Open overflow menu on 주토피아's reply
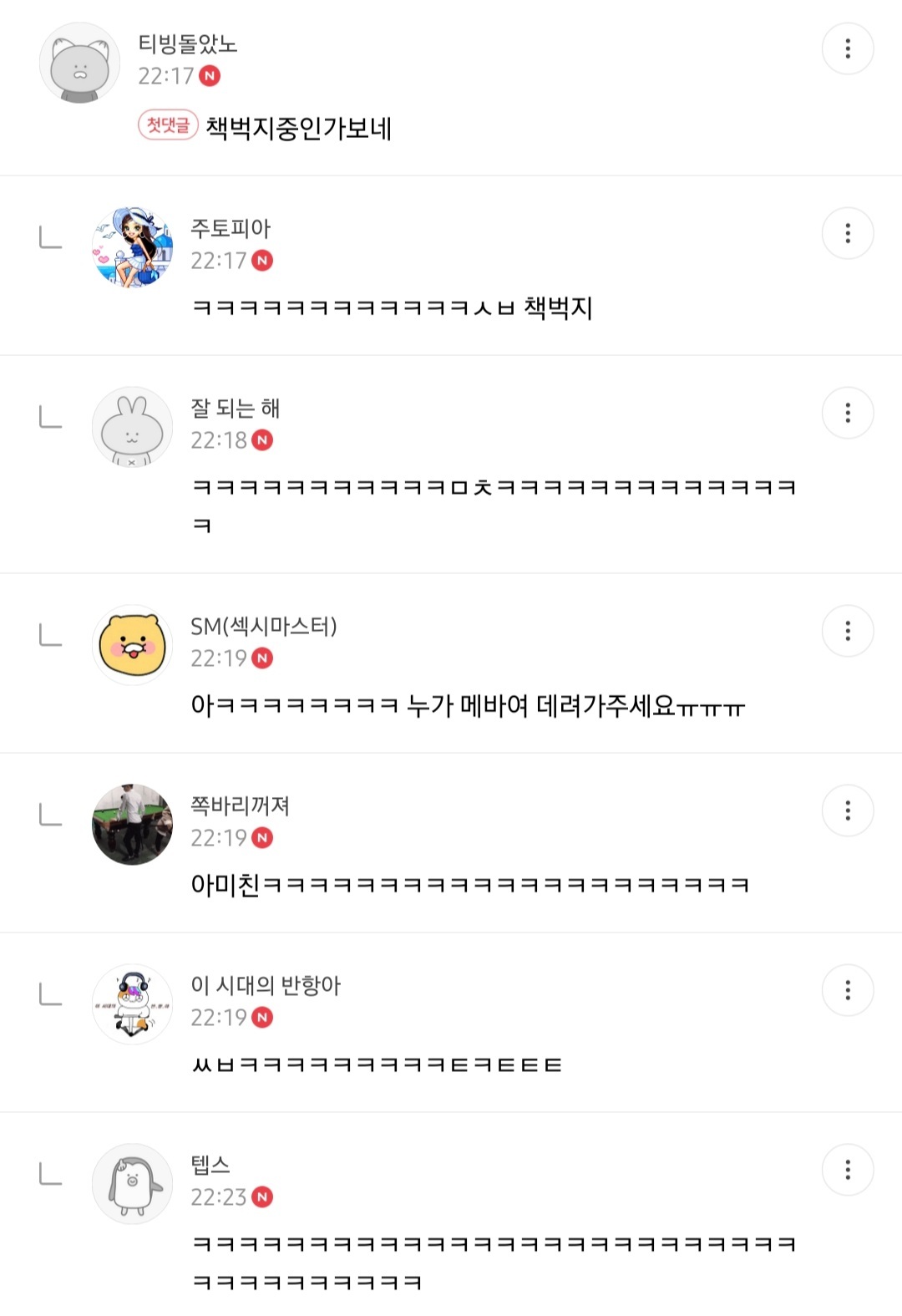 [847, 233]
